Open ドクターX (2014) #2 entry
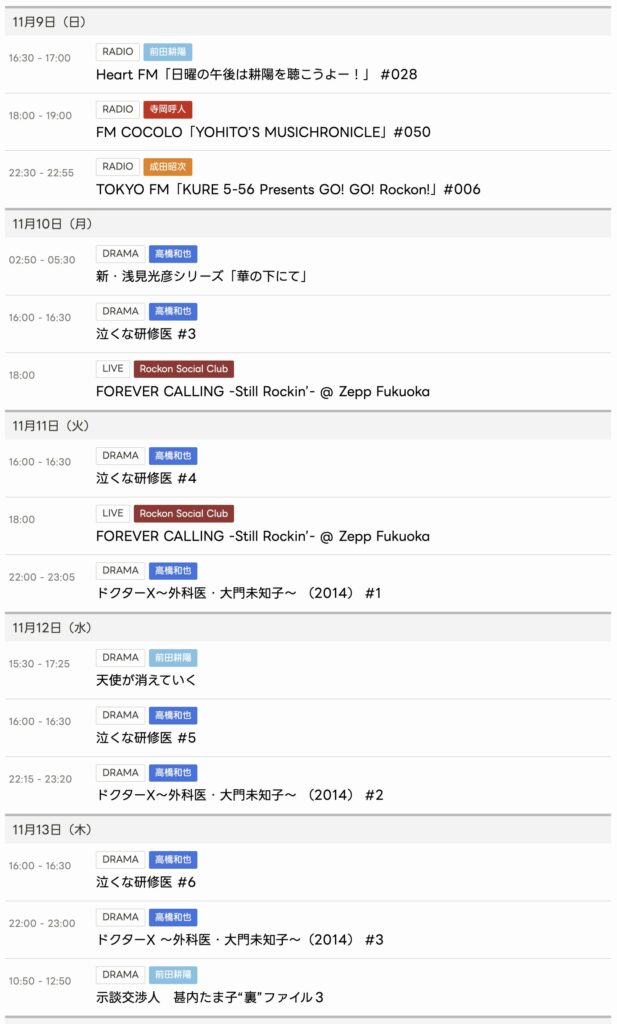 (239, 795)
